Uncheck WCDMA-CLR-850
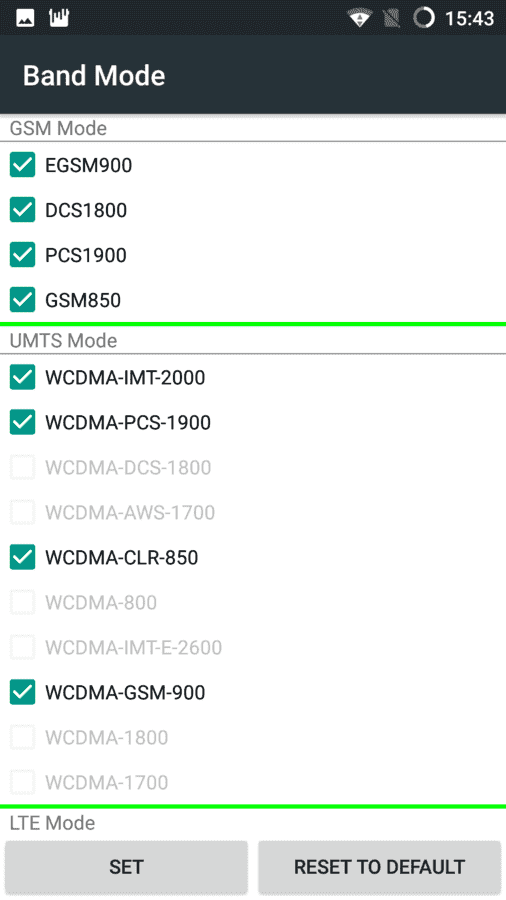Image resolution: width=506 pixels, height=900 pixels. pyautogui.click(x=22, y=557)
